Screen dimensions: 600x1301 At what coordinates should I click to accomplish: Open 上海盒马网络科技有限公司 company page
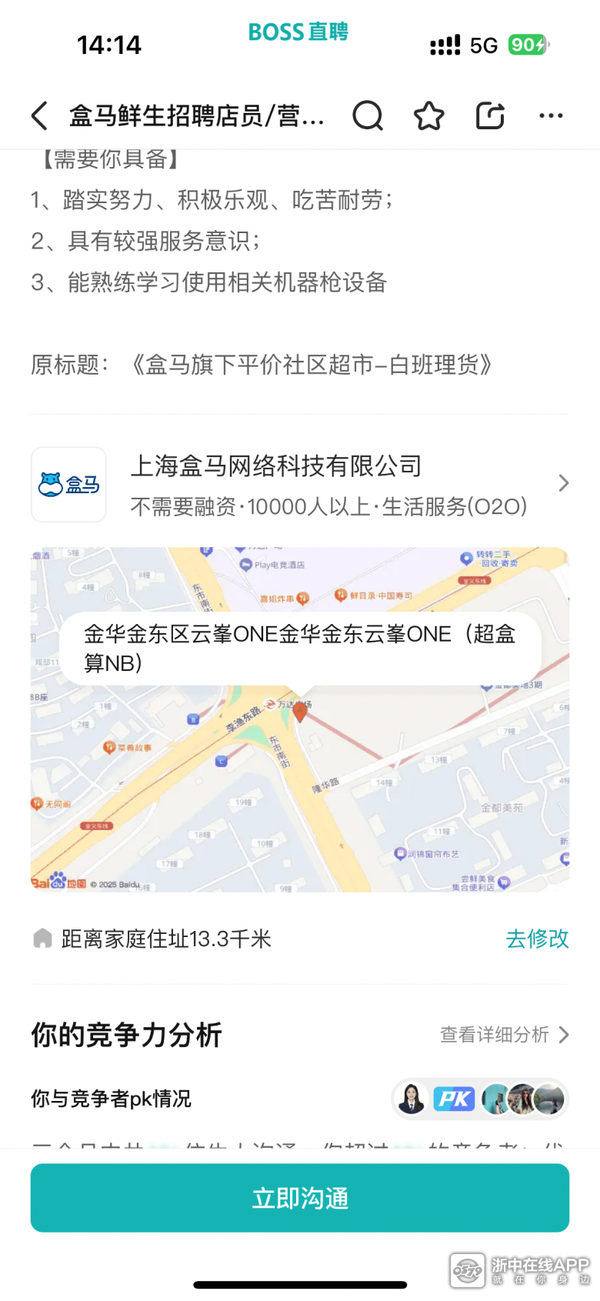pos(300,484)
